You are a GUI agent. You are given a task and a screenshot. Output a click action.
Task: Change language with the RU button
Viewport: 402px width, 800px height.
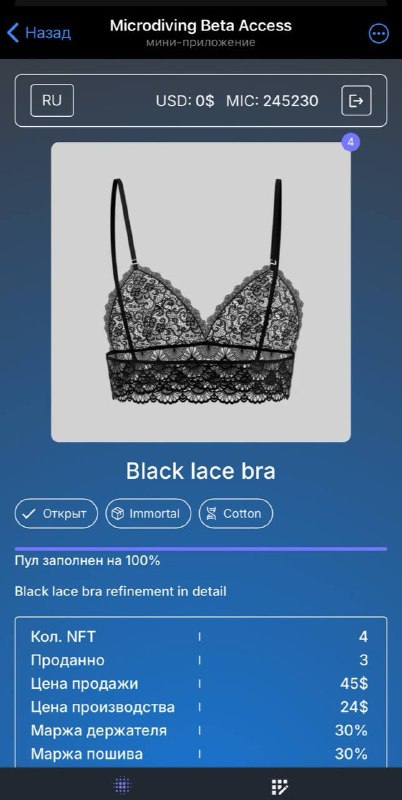point(52,101)
